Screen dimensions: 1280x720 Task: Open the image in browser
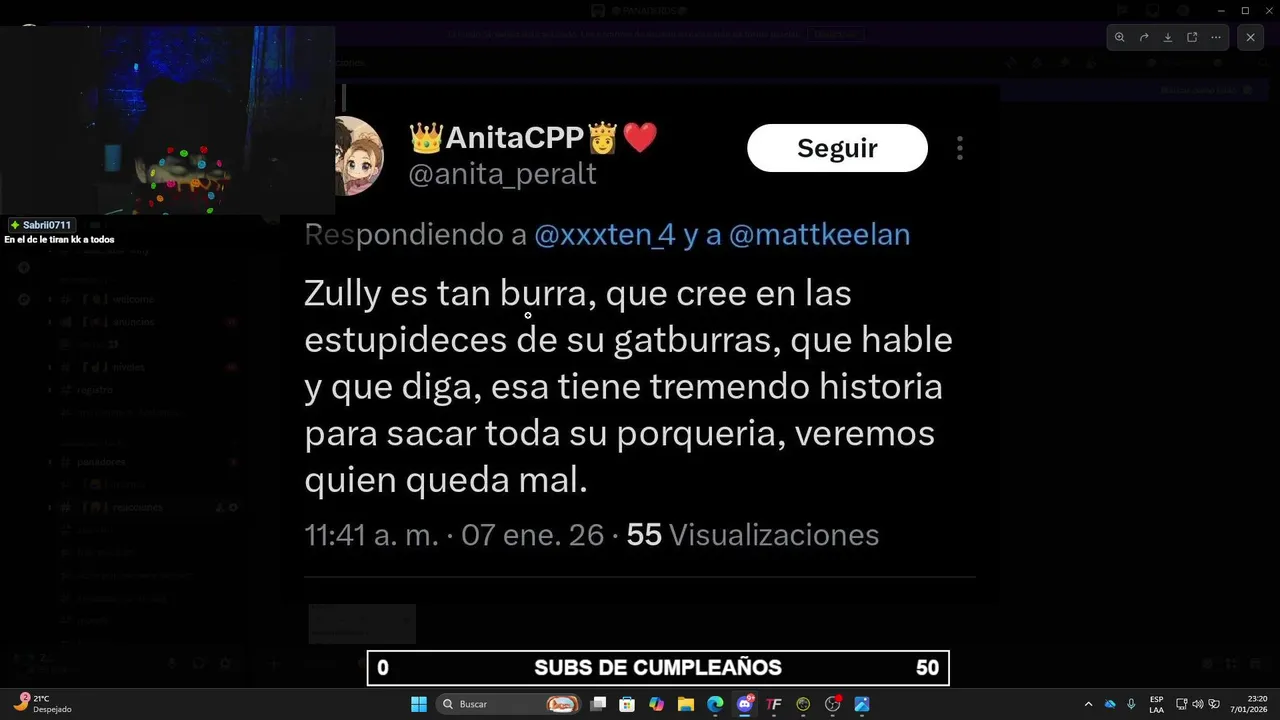tap(1192, 37)
